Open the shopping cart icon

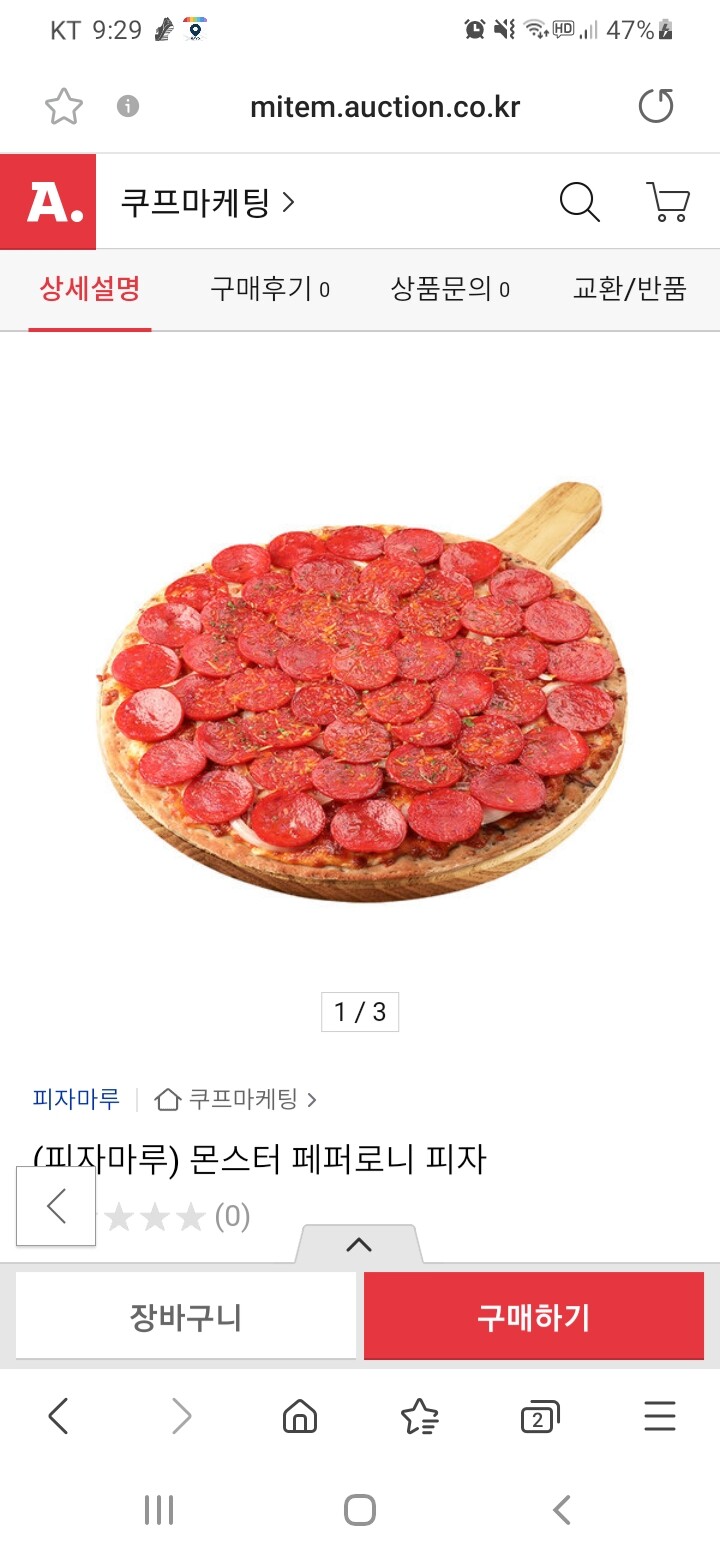[666, 203]
